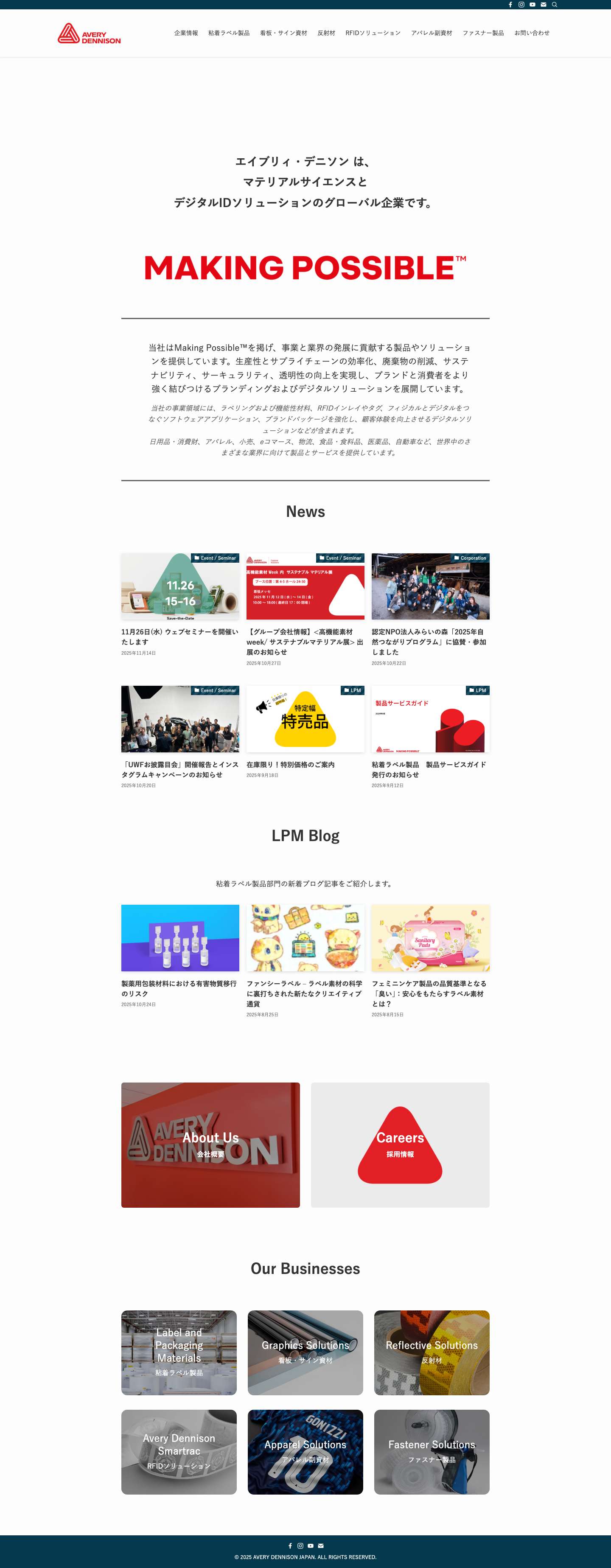611x1568 pixels.
Task: Read the 製薬用包装材料 blog post
Action: pos(179,988)
